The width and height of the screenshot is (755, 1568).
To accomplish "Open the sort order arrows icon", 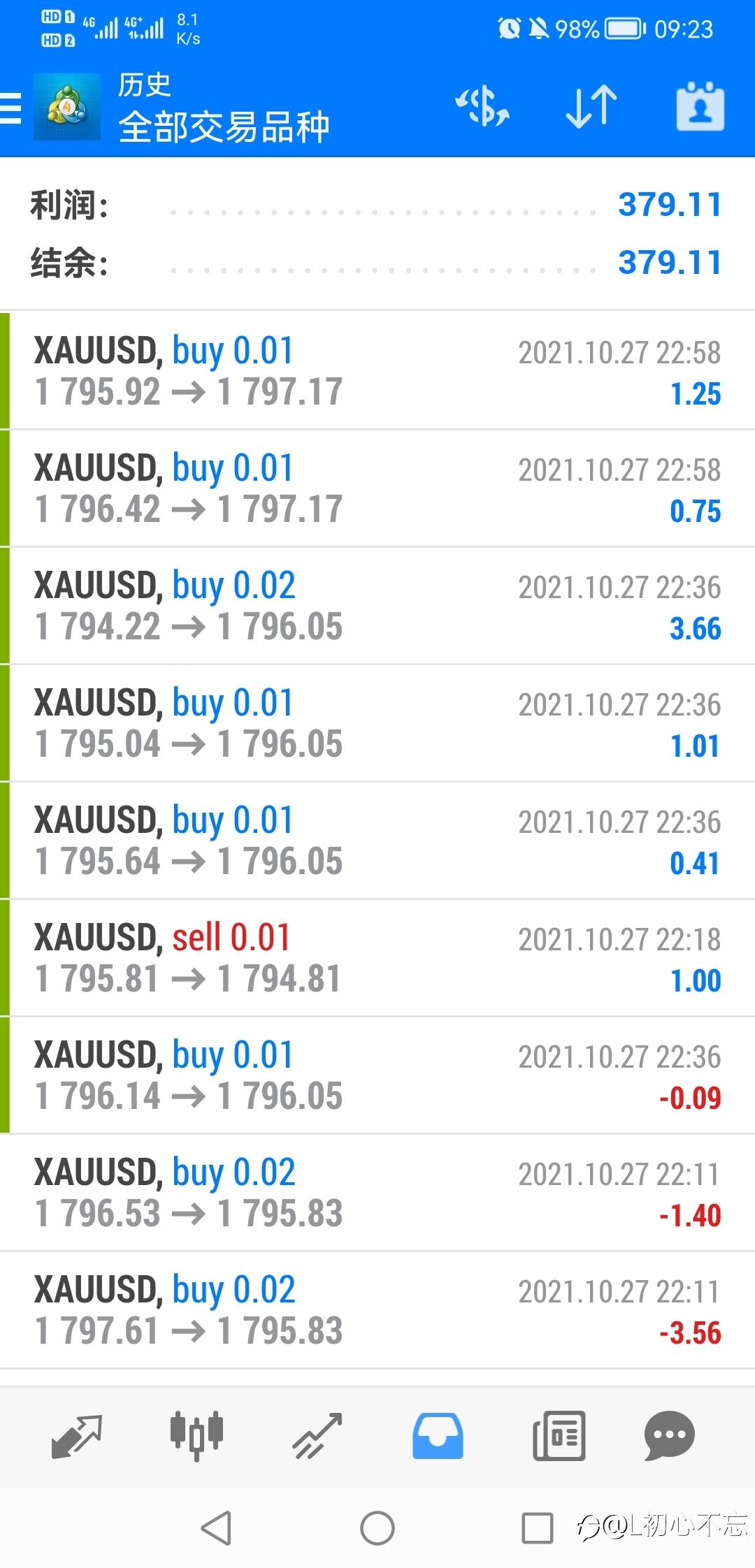I will [591, 107].
